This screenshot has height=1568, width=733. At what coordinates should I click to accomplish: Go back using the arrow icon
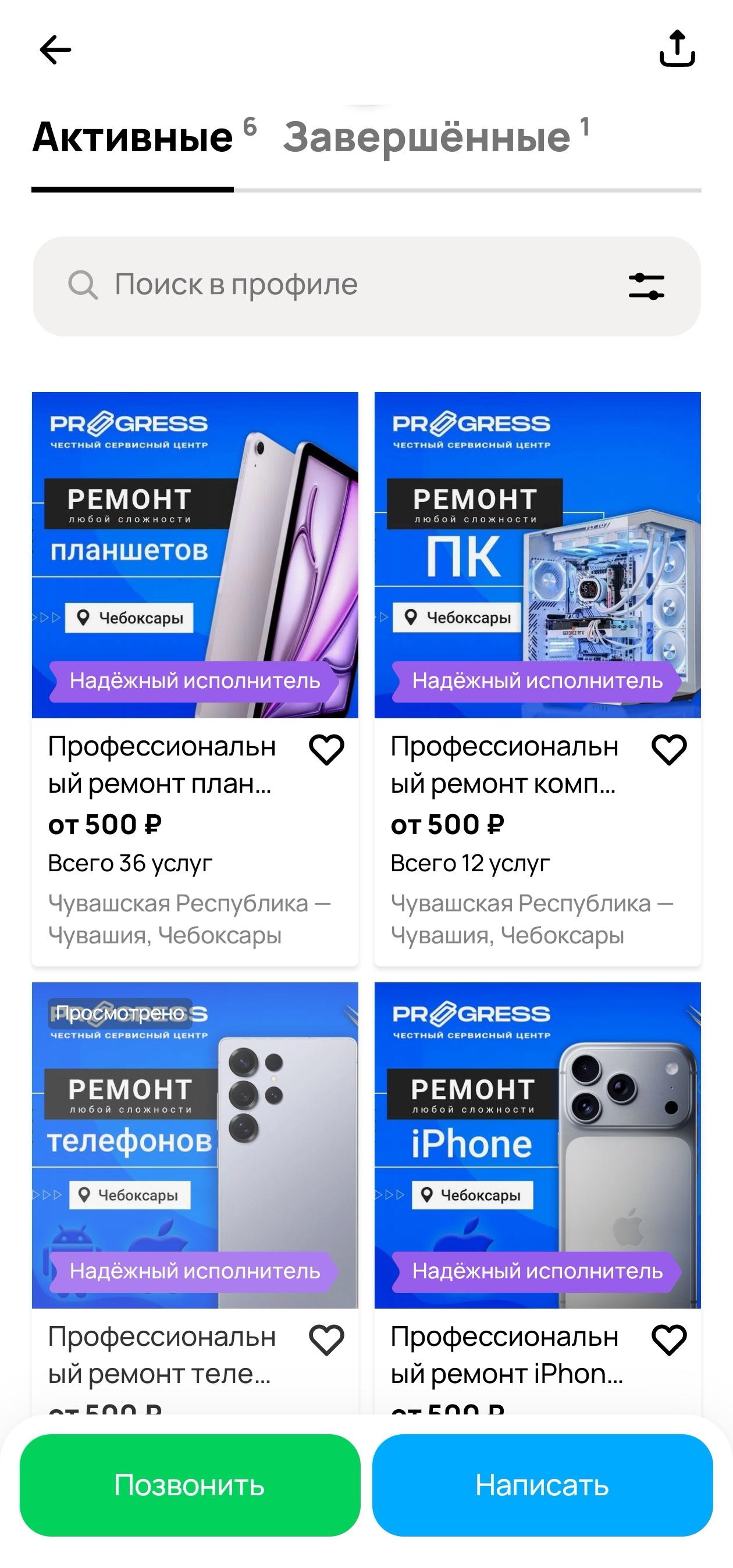pyautogui.click(x=55, y=50)
